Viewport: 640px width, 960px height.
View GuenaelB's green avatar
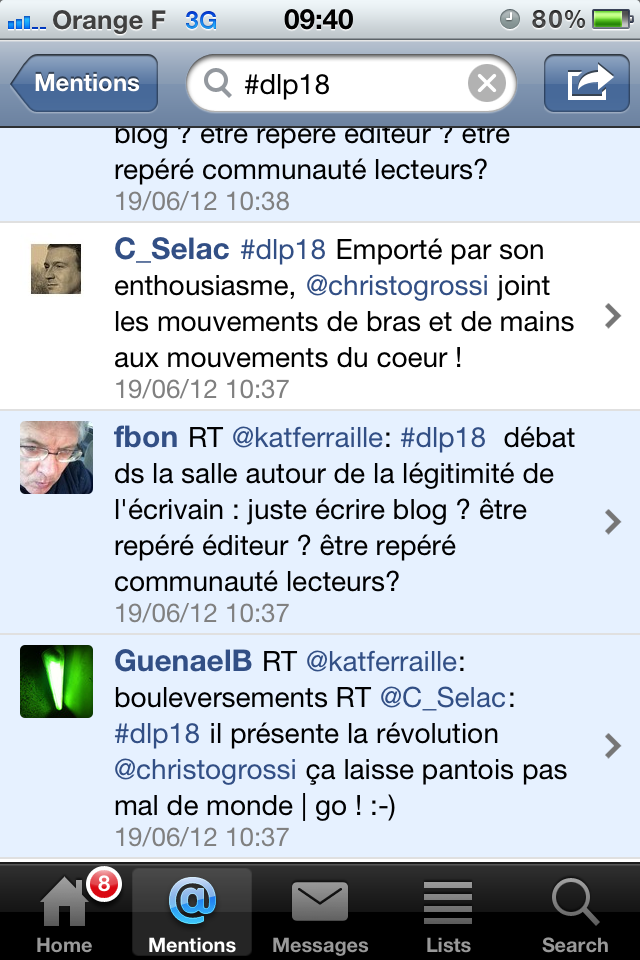point(56,681)
